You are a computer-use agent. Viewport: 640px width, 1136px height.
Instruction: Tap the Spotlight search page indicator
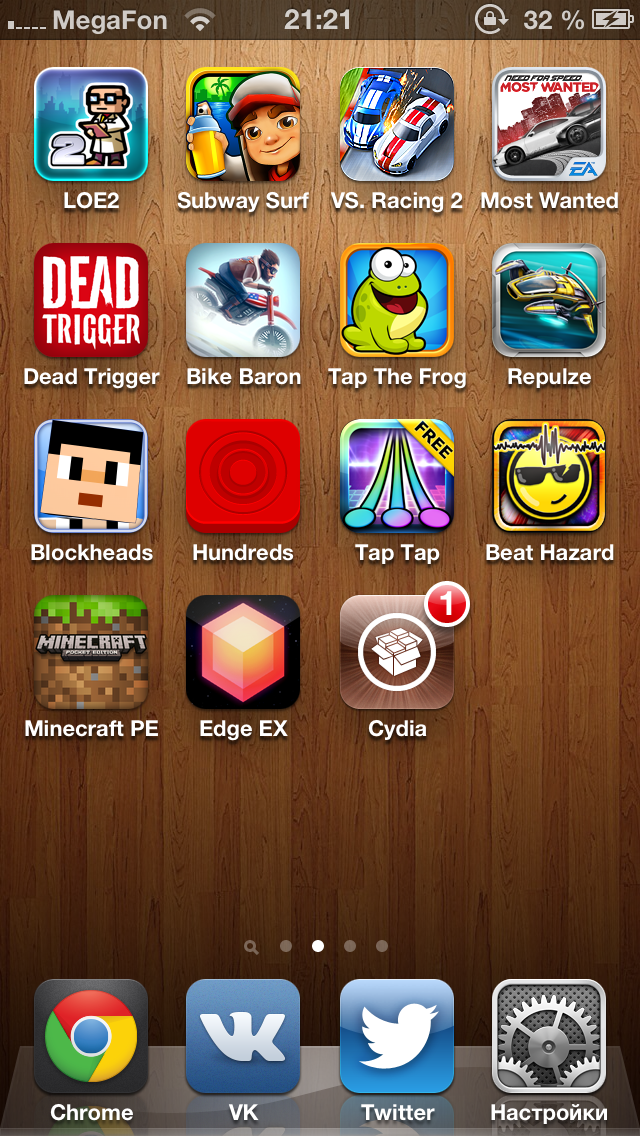(252, 946)
